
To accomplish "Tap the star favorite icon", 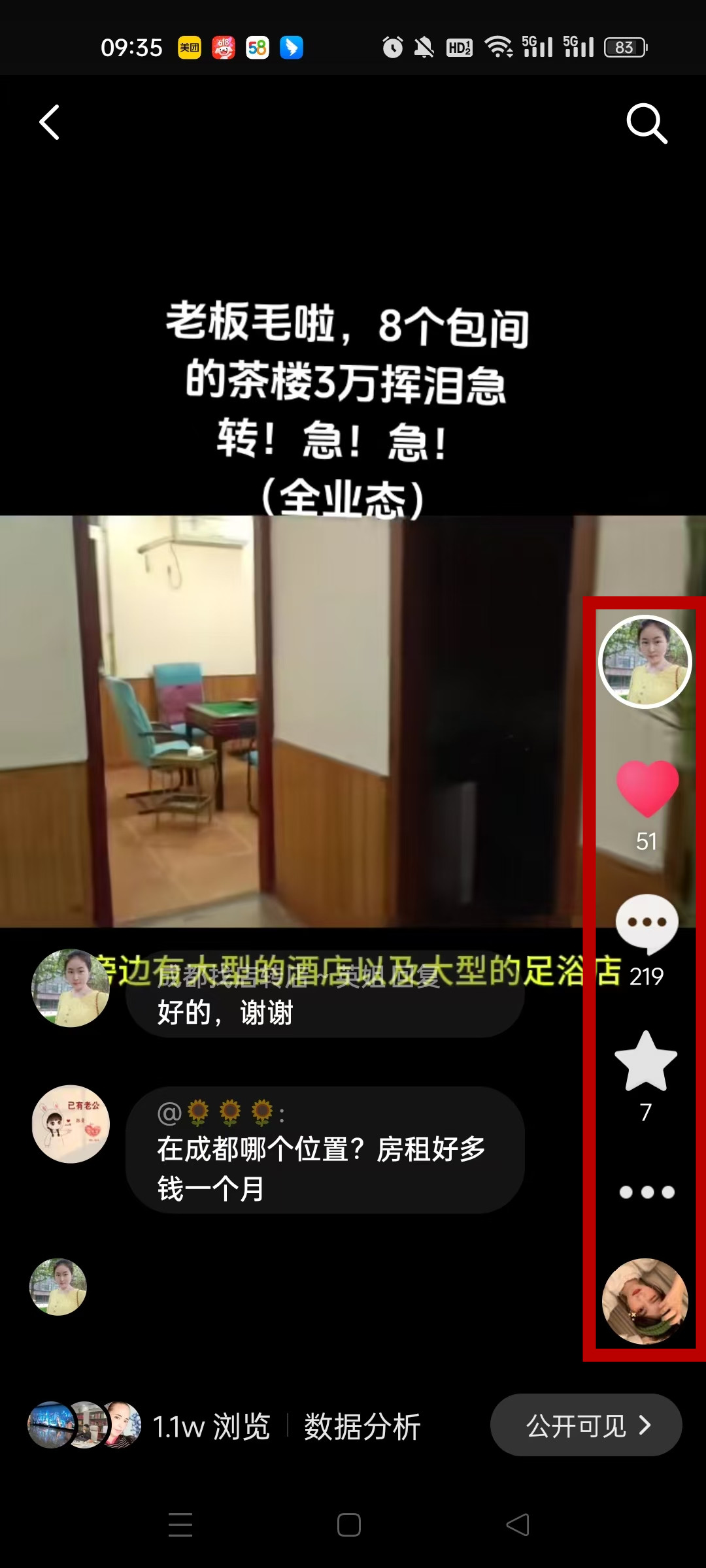I will tap(646, 1062).
